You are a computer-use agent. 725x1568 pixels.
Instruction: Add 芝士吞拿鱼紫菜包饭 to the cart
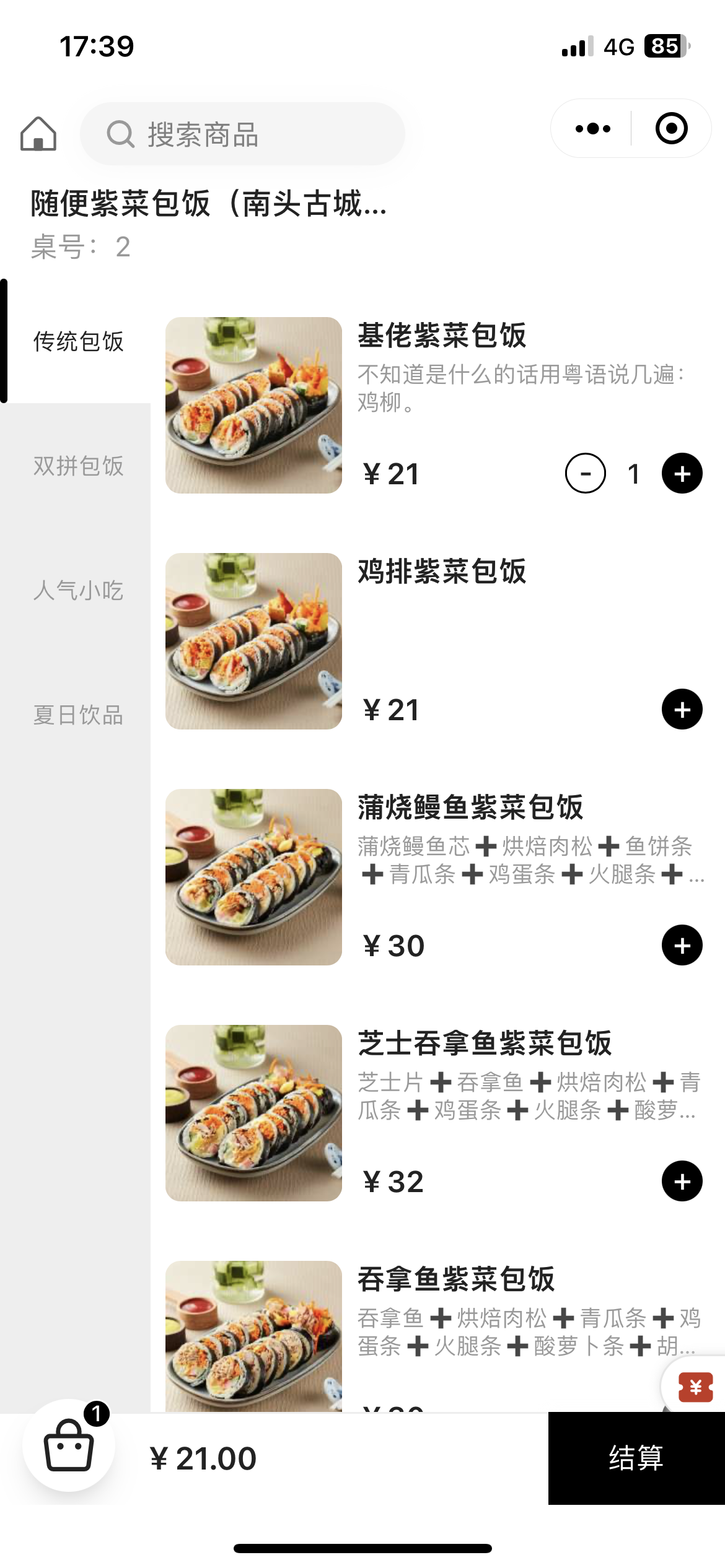(x=682, y=1181)
